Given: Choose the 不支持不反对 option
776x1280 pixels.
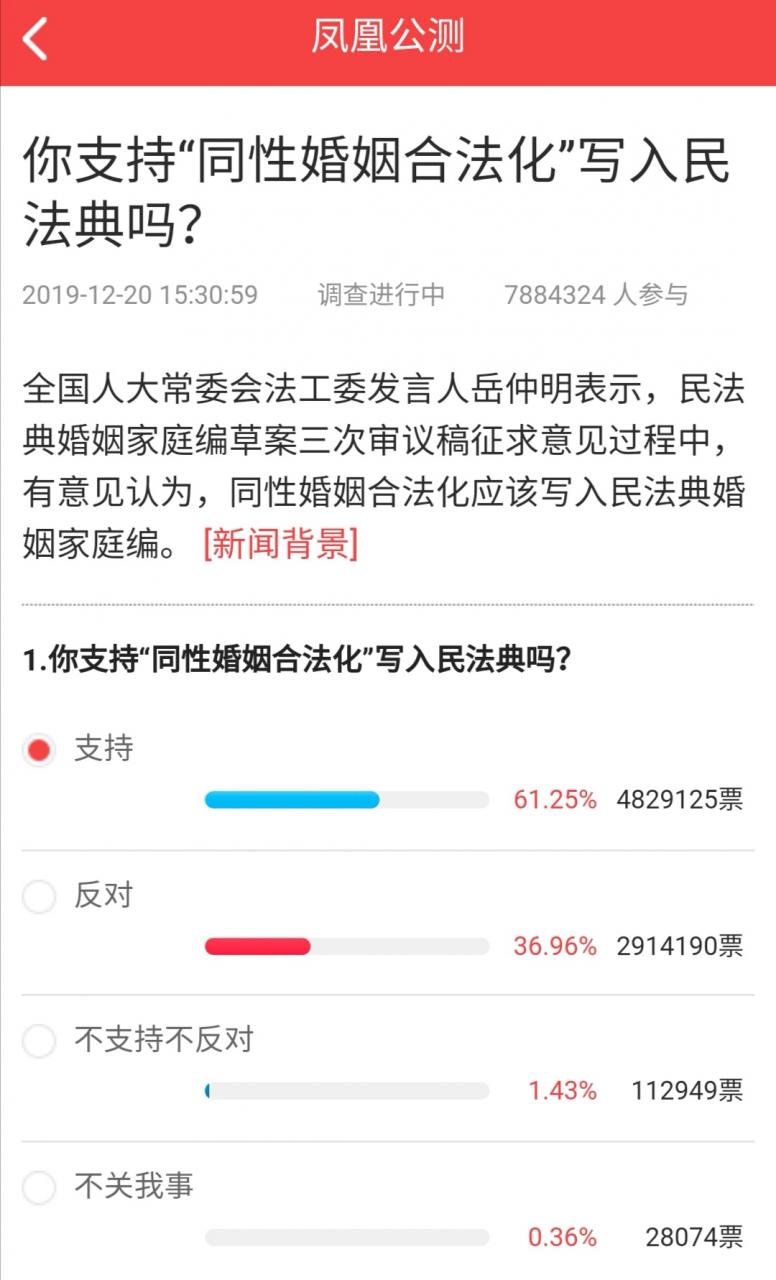Looking at the screenshot, I should pyautogui.click(x=38, y=1041).
